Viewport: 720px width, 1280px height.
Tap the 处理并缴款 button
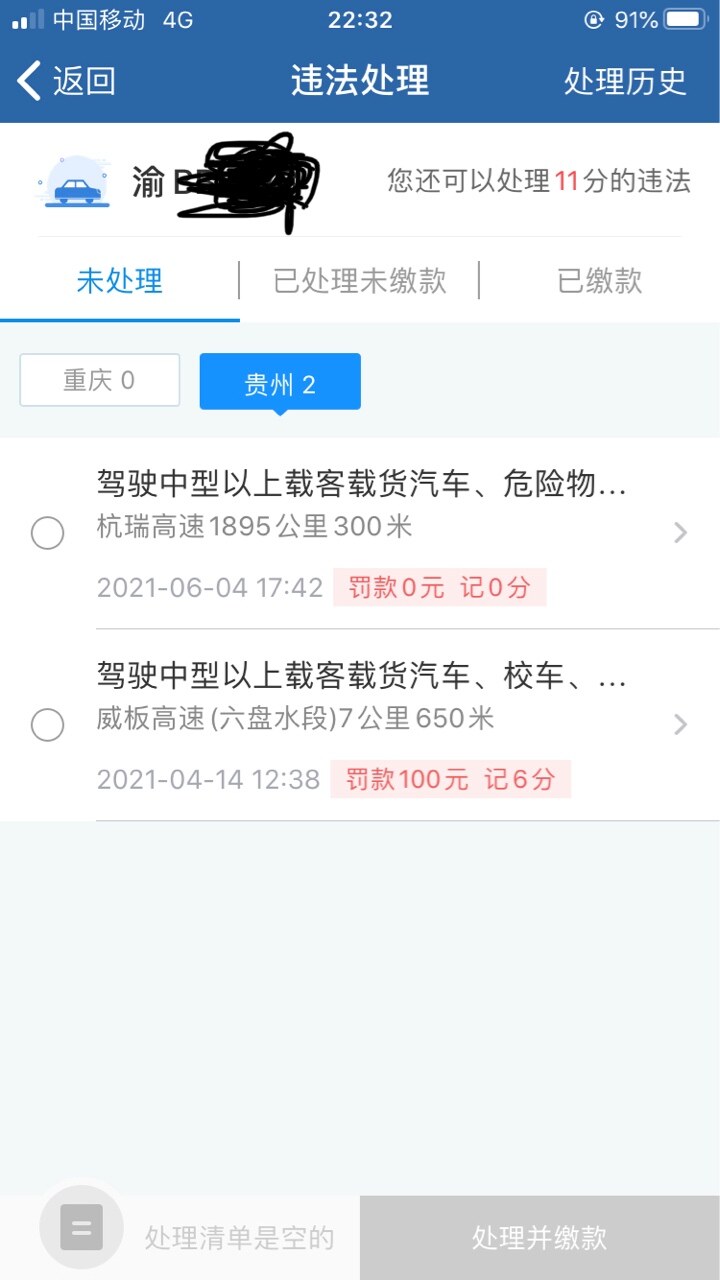(540, 1238)
